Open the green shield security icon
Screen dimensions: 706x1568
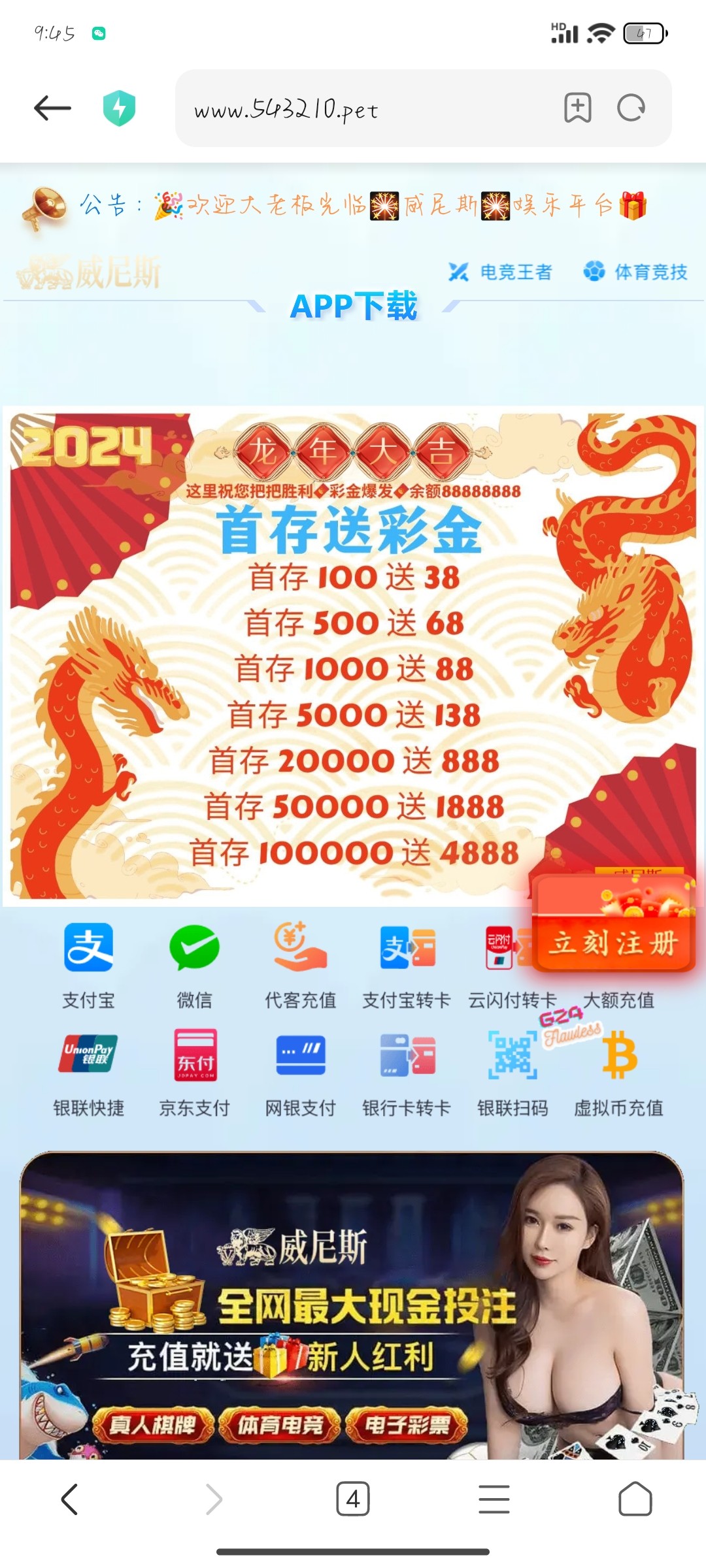click(x=119, y=108)
